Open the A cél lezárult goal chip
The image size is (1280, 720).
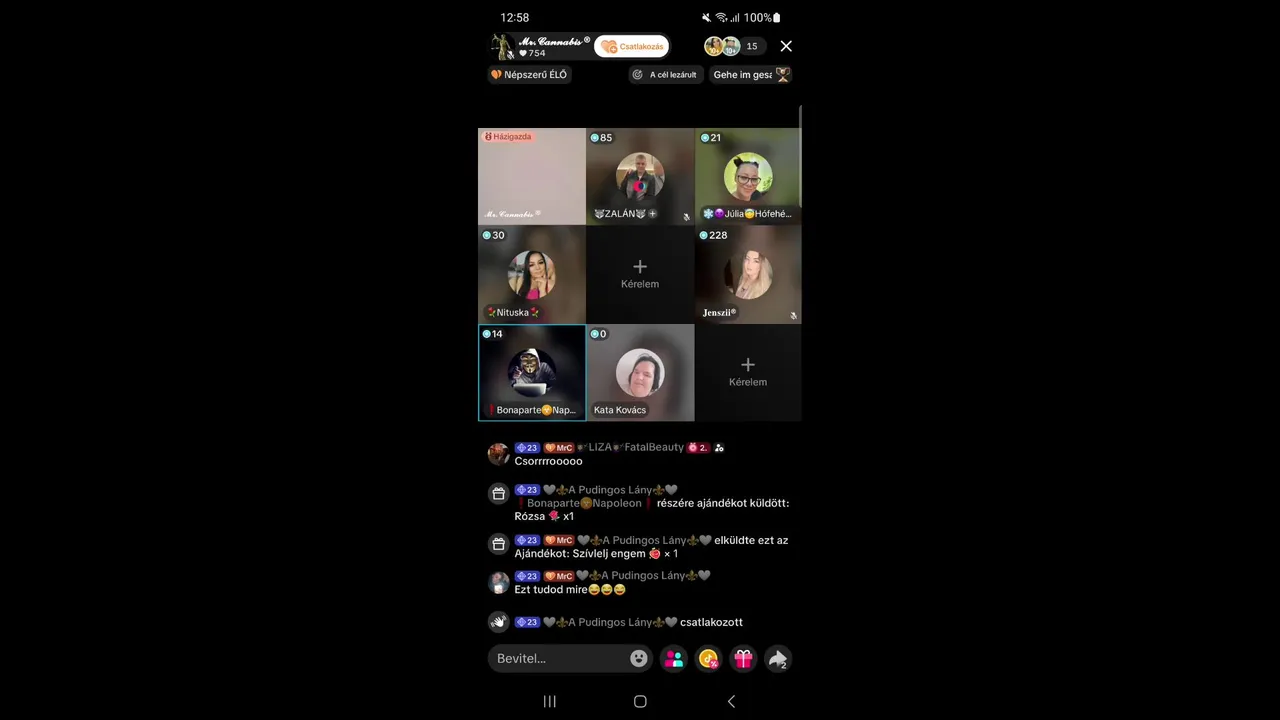pyautogui.click(x=666, y=74)
